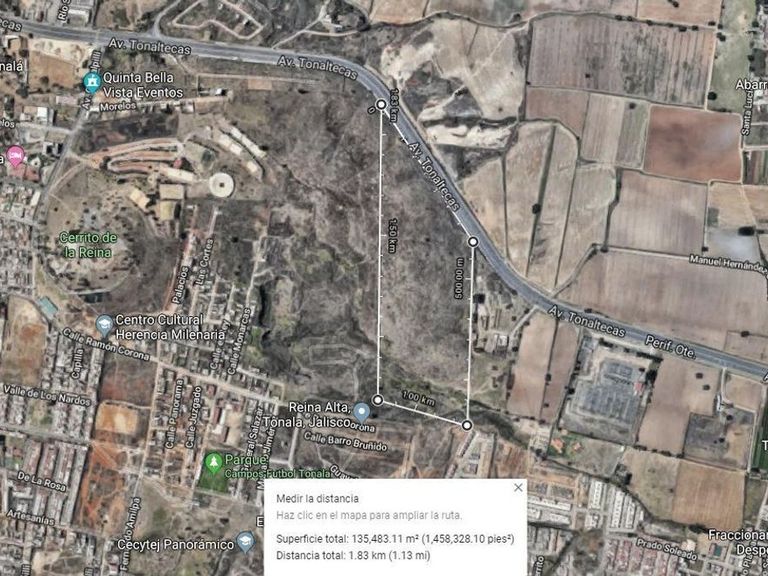Tap the Reina Alta, Tonalá location pin

tap(362, 411)
